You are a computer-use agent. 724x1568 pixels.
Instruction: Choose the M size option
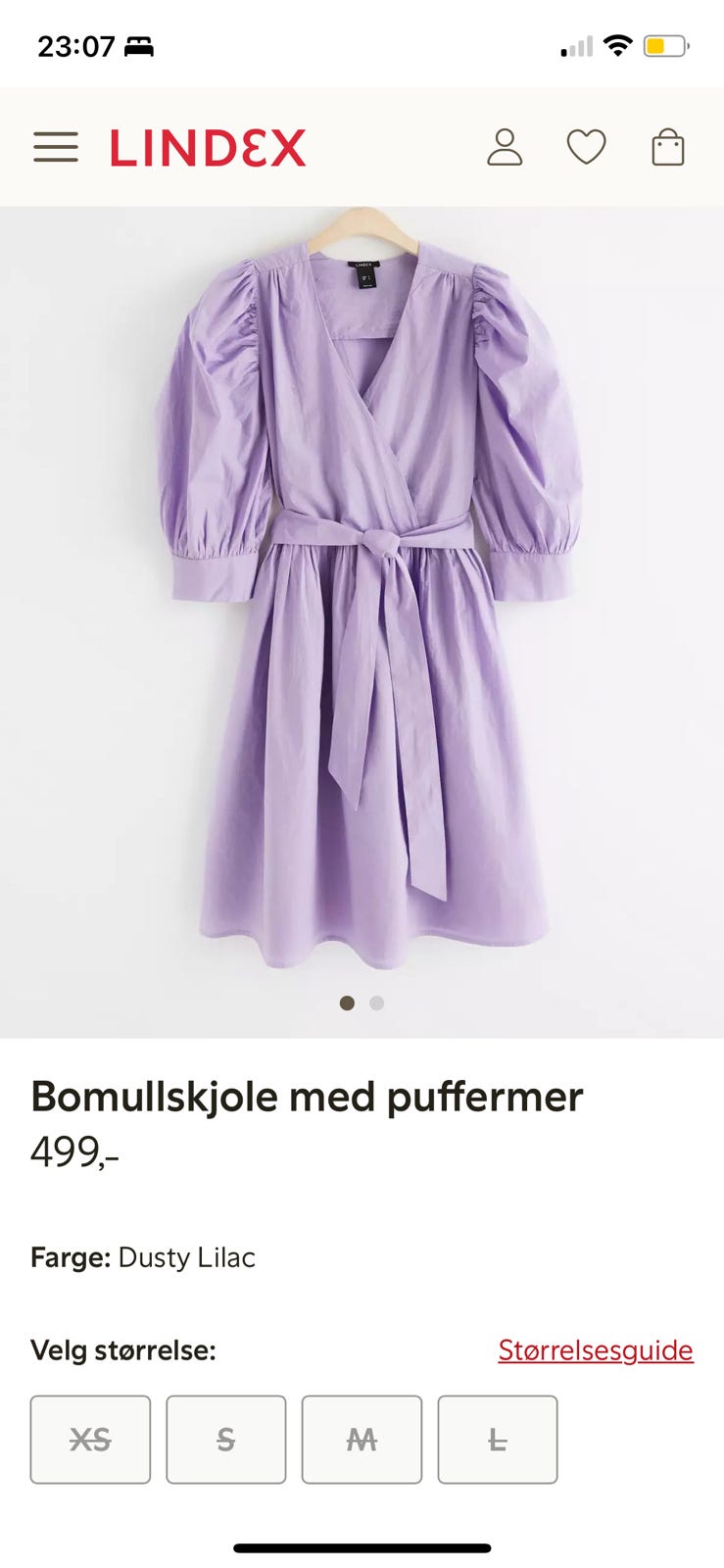click(362, 1439)
